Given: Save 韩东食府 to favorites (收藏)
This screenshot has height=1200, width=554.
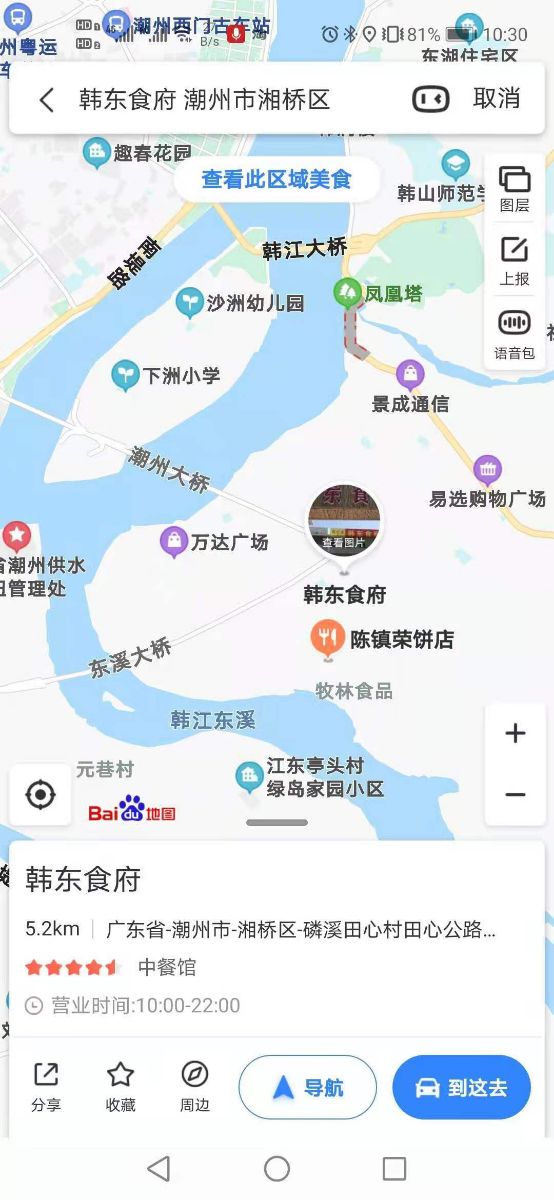Looking at the screenshot, I should pos(121,1088).
